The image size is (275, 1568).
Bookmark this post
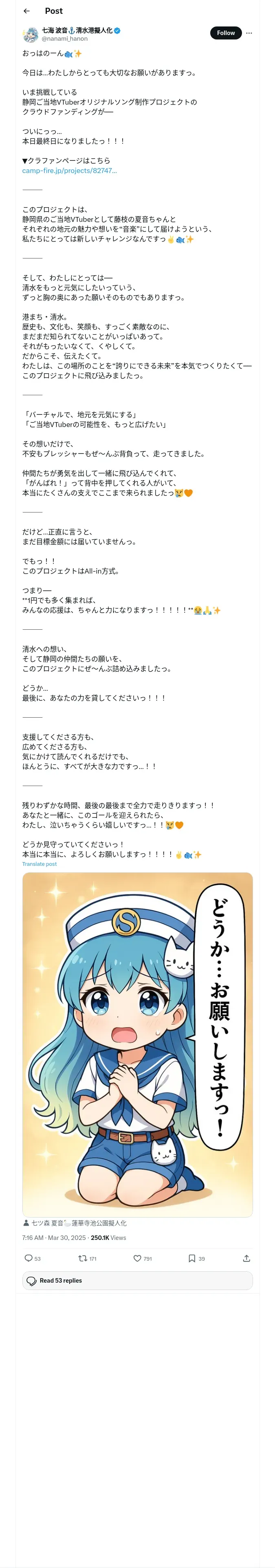tap(196, 1258)
